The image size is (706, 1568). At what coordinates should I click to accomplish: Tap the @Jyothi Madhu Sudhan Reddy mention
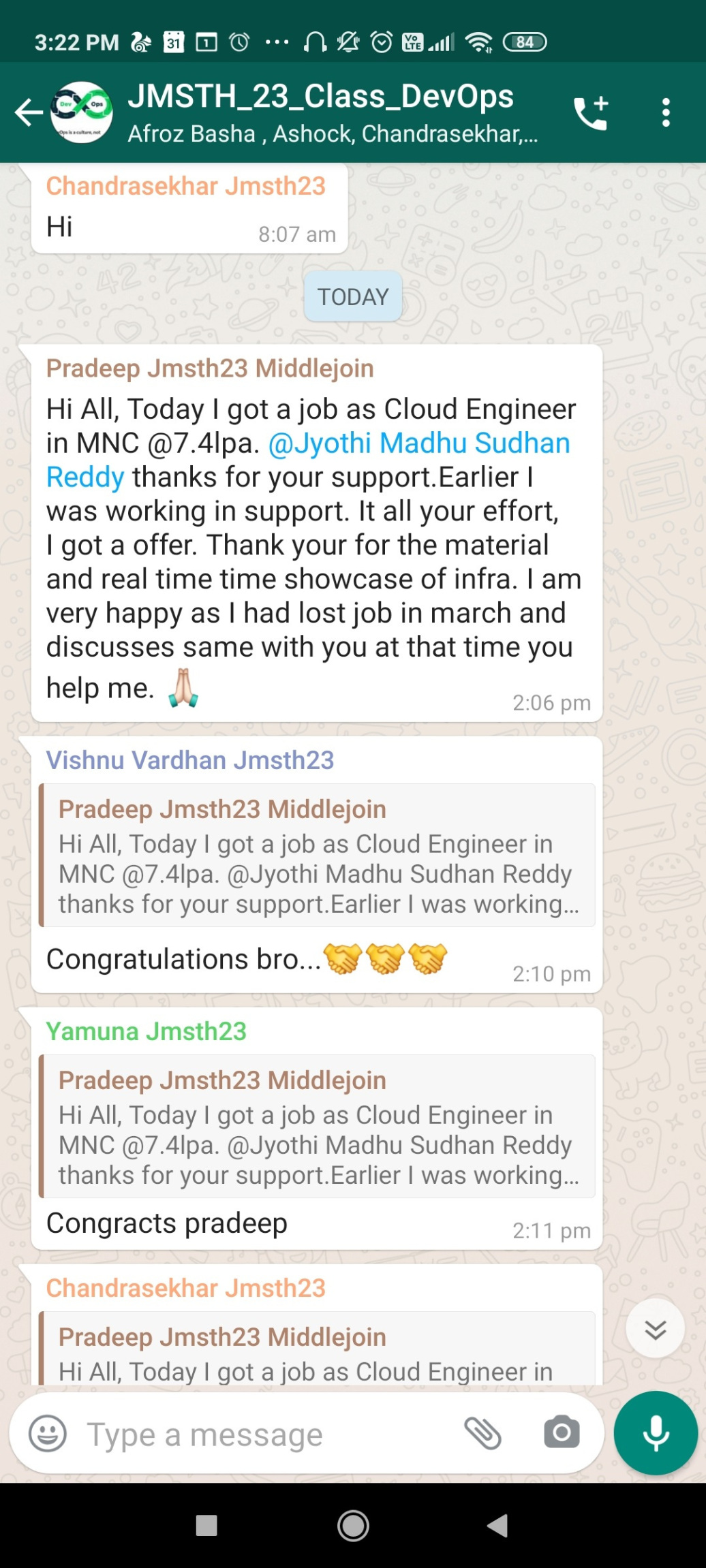pos(418,443)
